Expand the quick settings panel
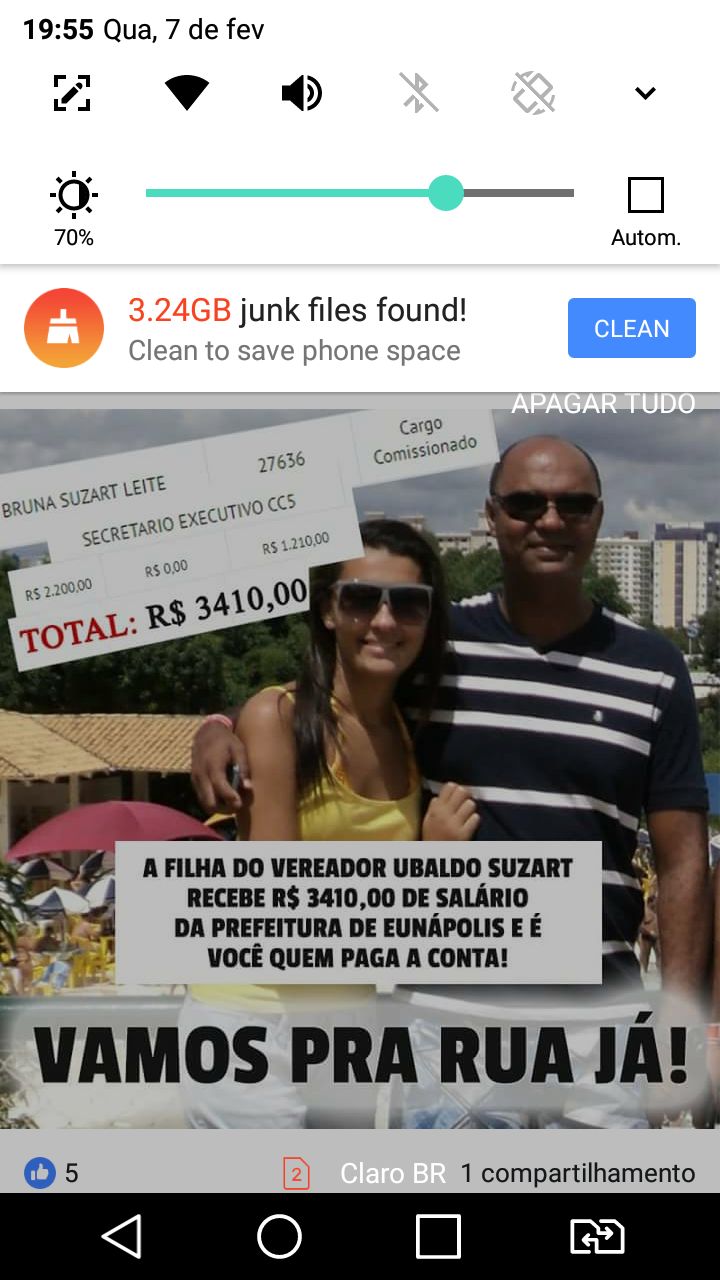This screenshot has height=1280, width=720. click(x=645, y=93)
